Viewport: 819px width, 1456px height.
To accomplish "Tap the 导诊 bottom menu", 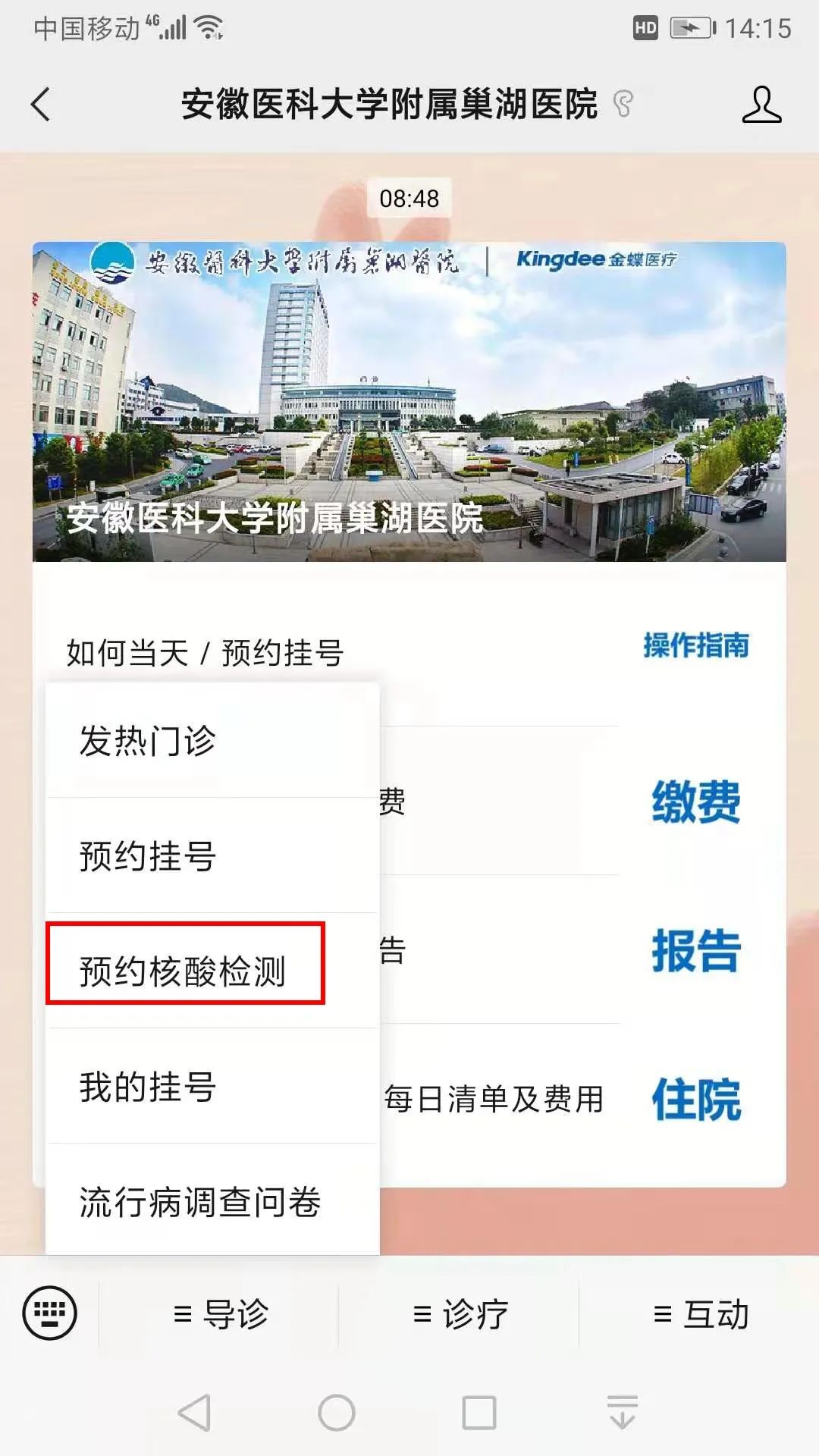I will click(221, 1314).
